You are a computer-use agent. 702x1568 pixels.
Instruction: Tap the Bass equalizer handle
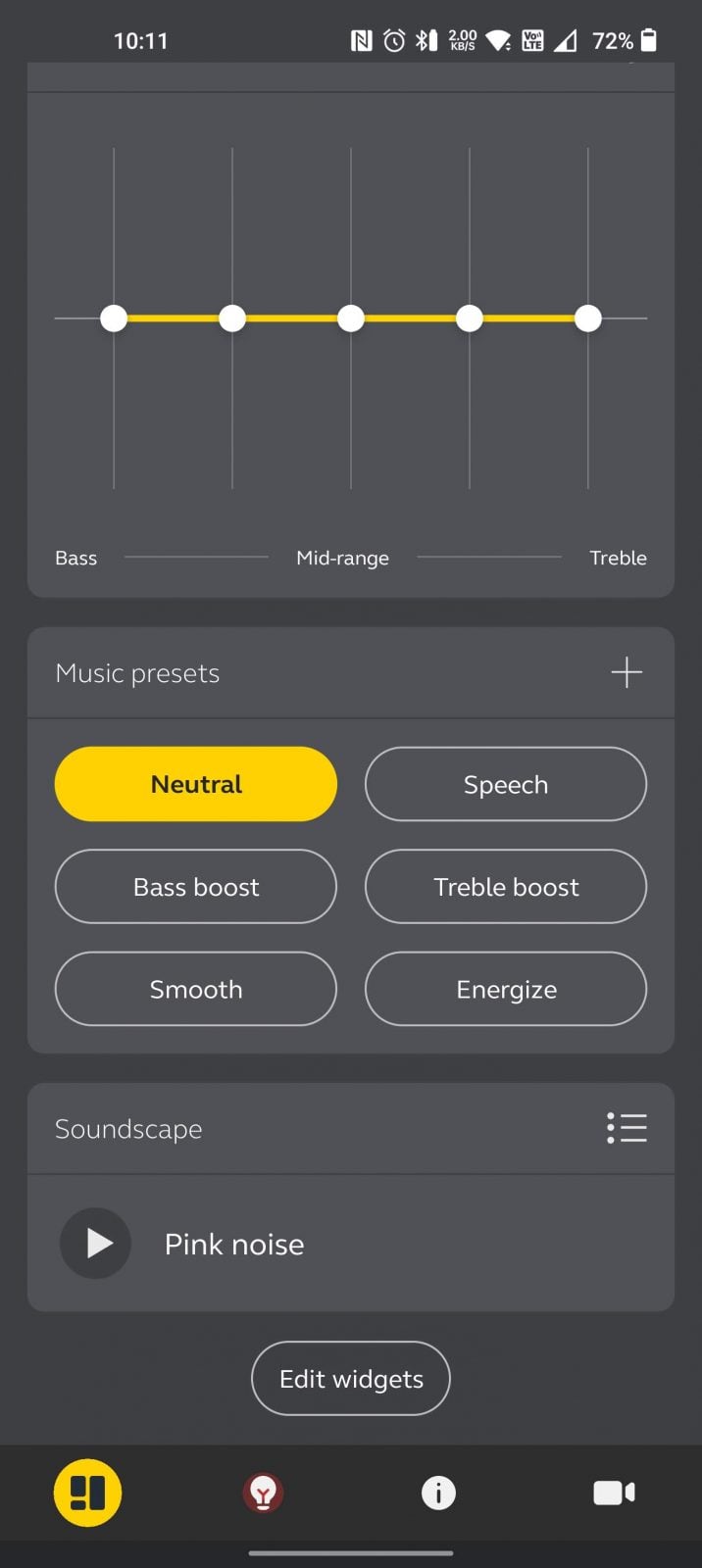point(114,318)
